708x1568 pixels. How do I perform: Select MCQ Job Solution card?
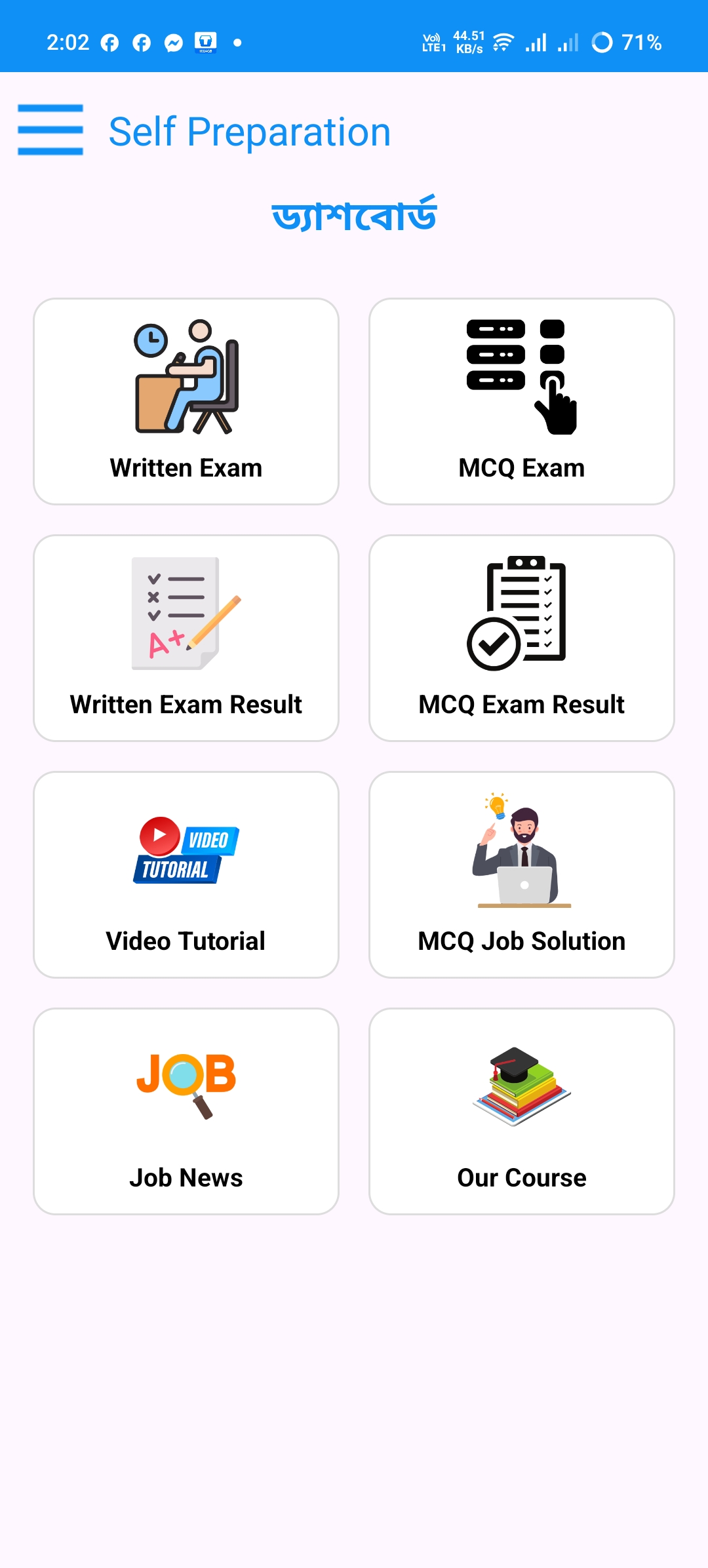[521, 874]
